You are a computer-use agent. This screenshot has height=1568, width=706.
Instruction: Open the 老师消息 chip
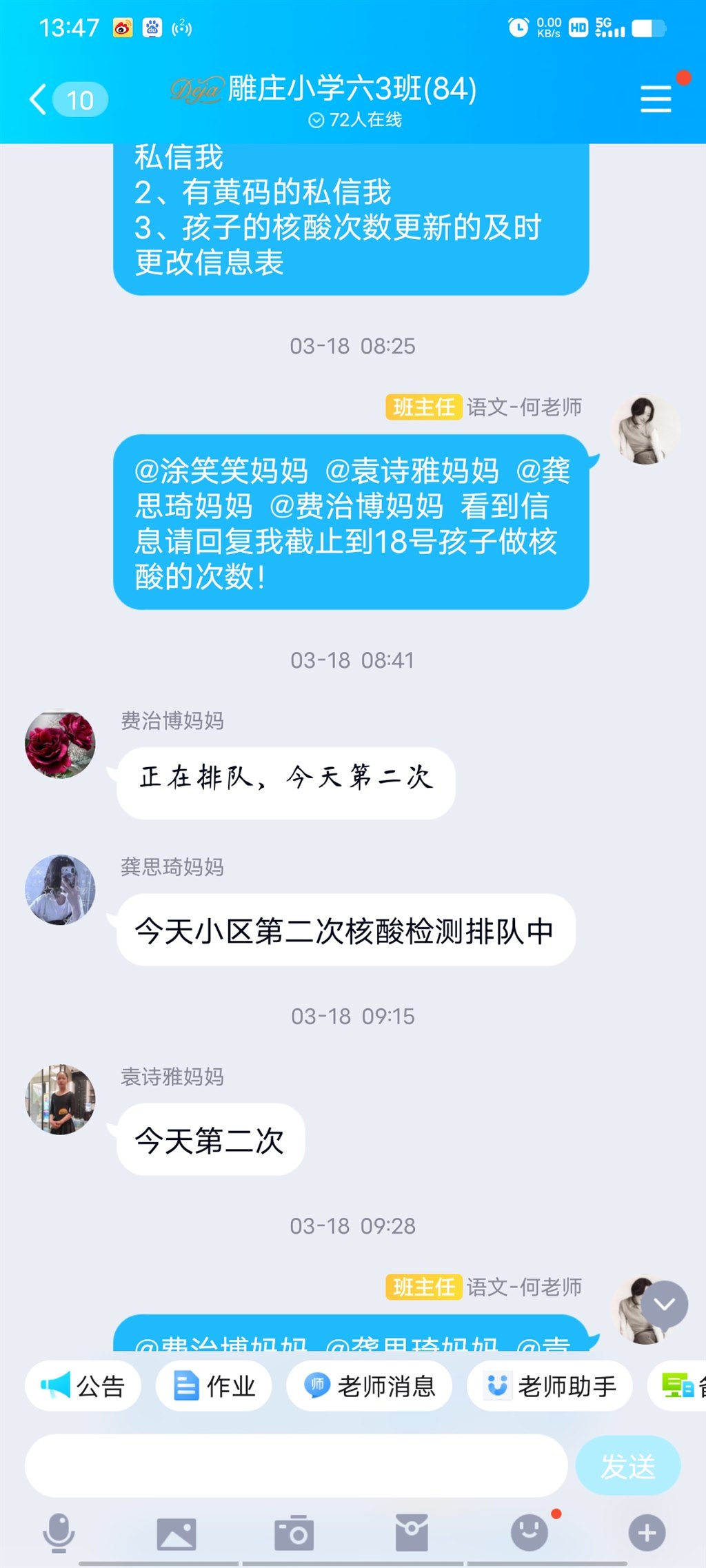point(370,1385)
